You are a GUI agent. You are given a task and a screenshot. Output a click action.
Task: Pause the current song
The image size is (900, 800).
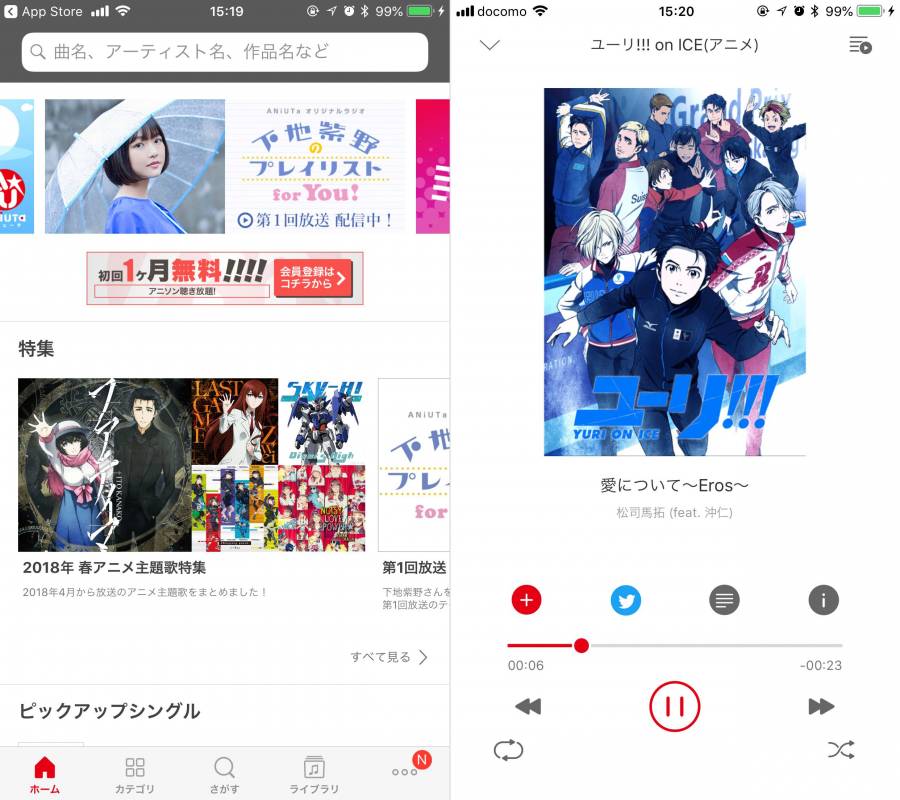pos(675,707)
